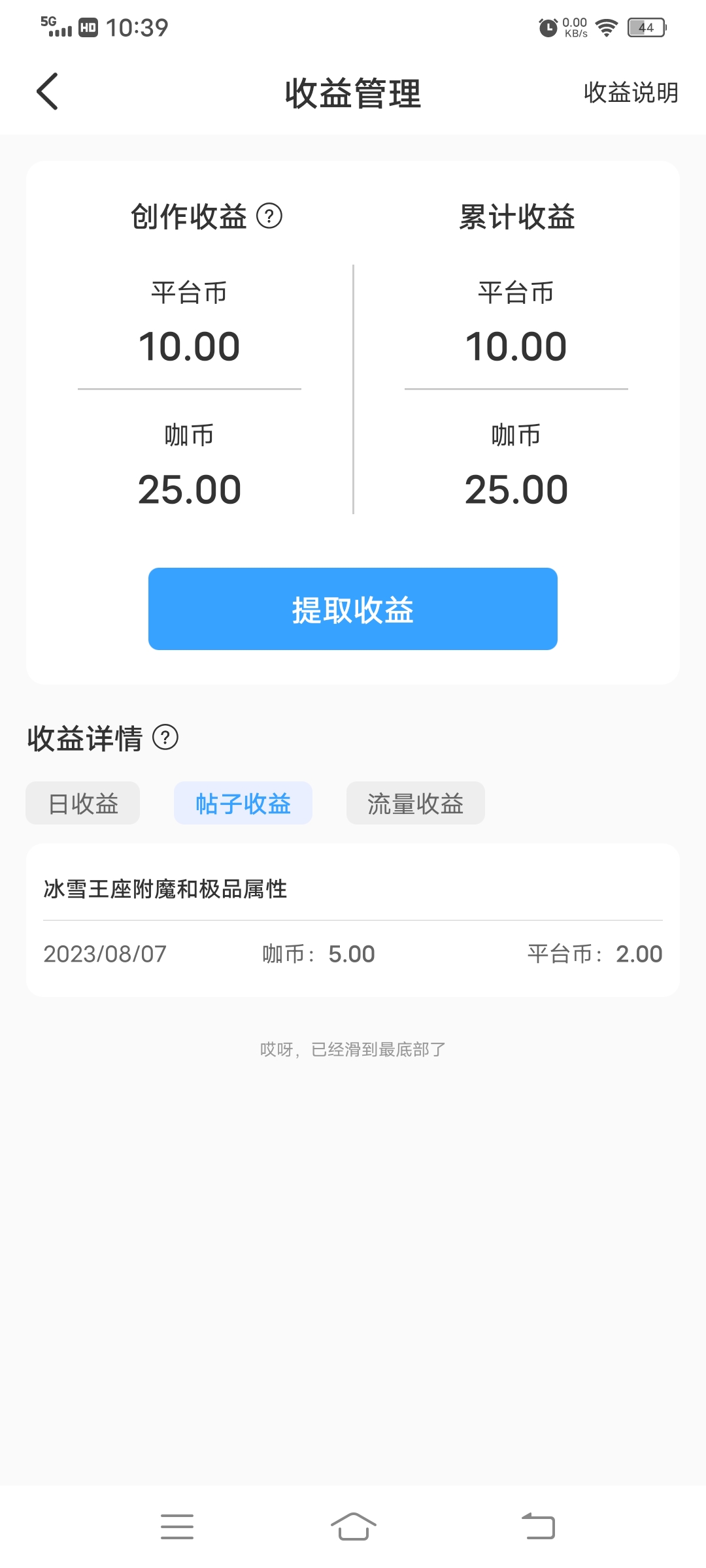Open the post 冰雪王座附魔和极品属性
Screen dimensions: 706x1568
tap(165, 889)
